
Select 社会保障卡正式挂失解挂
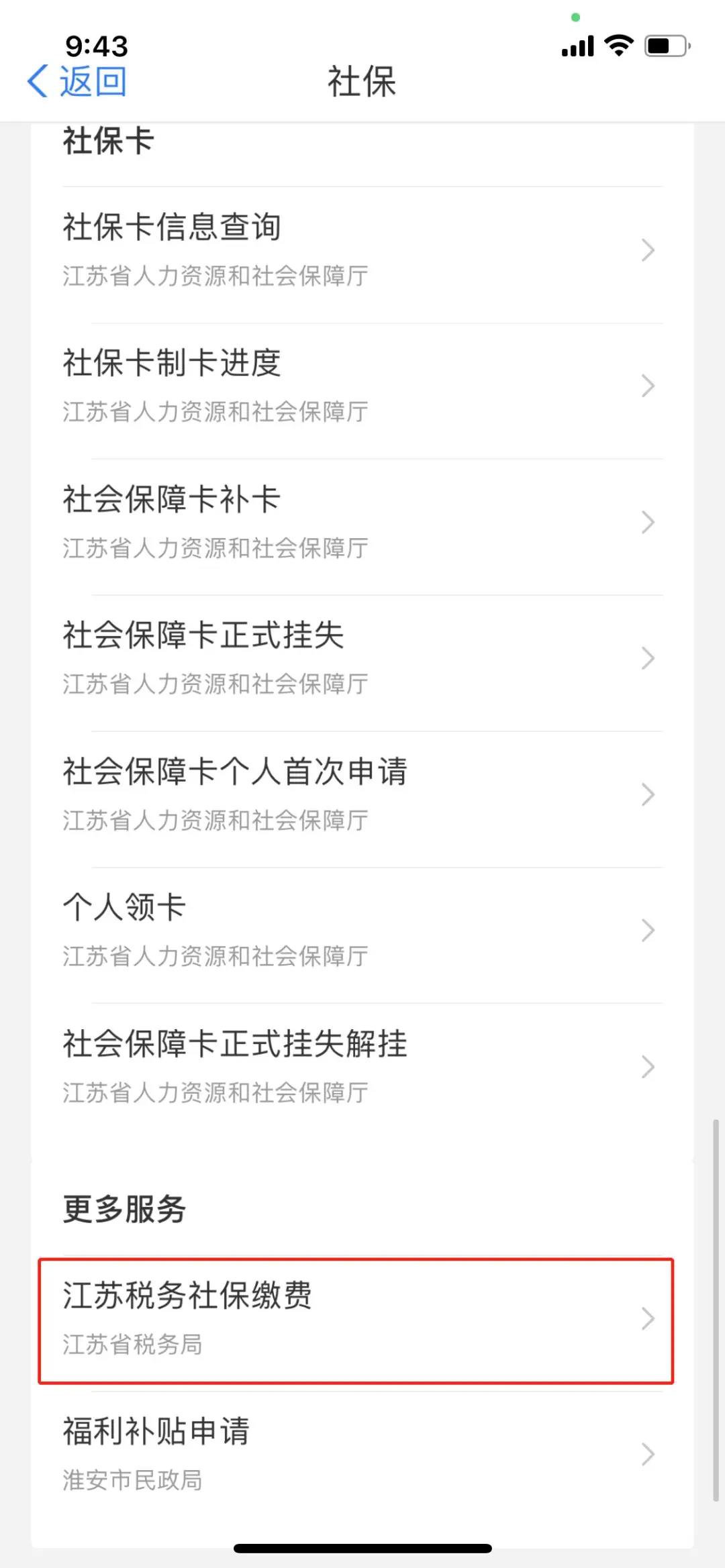tap(361, 1067)
